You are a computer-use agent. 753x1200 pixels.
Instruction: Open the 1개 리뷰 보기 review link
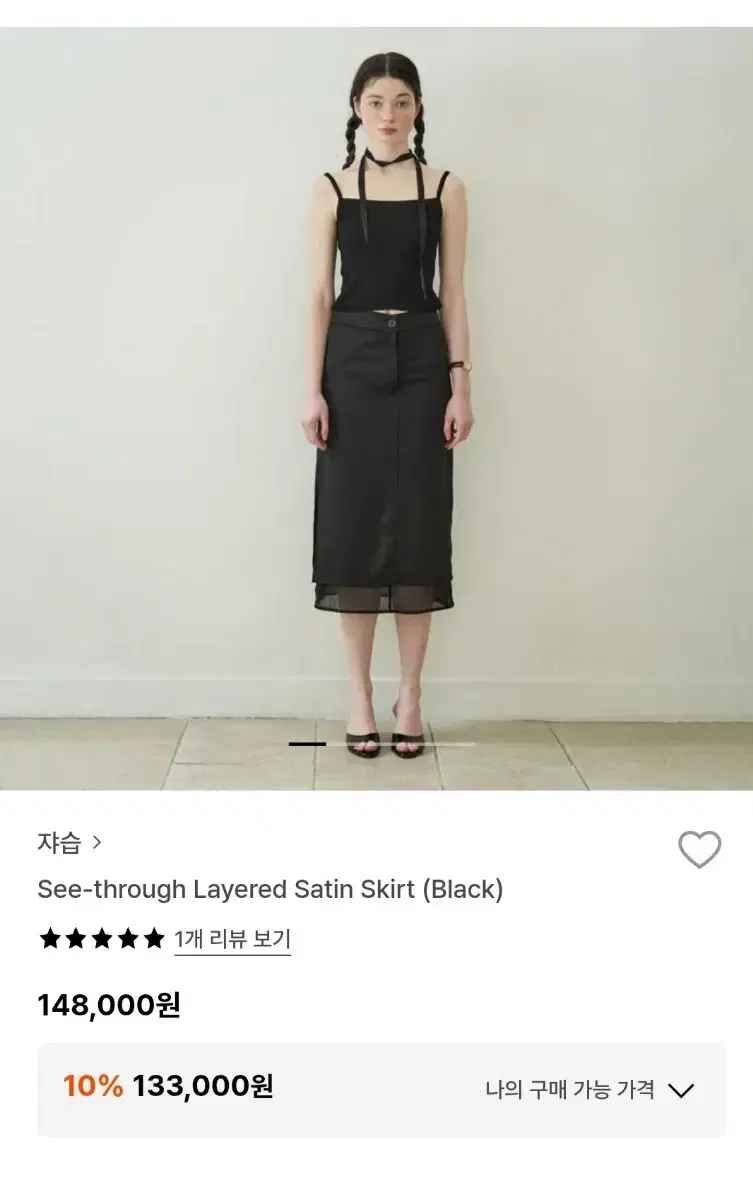(232, 939)
